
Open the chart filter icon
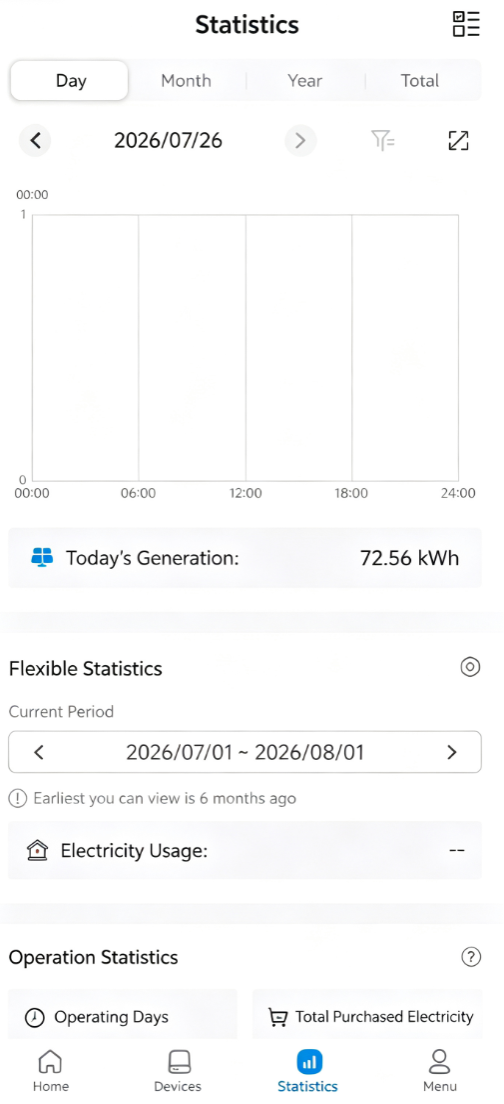[383, 141]
